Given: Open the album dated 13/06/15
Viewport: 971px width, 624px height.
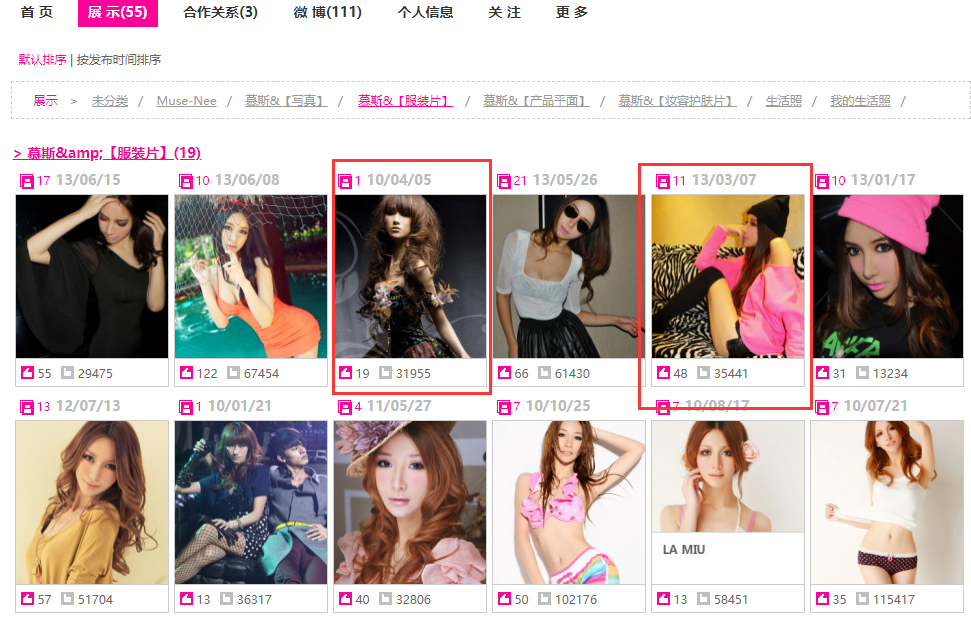Looking at the screenshot, I should click(x=92, y=276).
